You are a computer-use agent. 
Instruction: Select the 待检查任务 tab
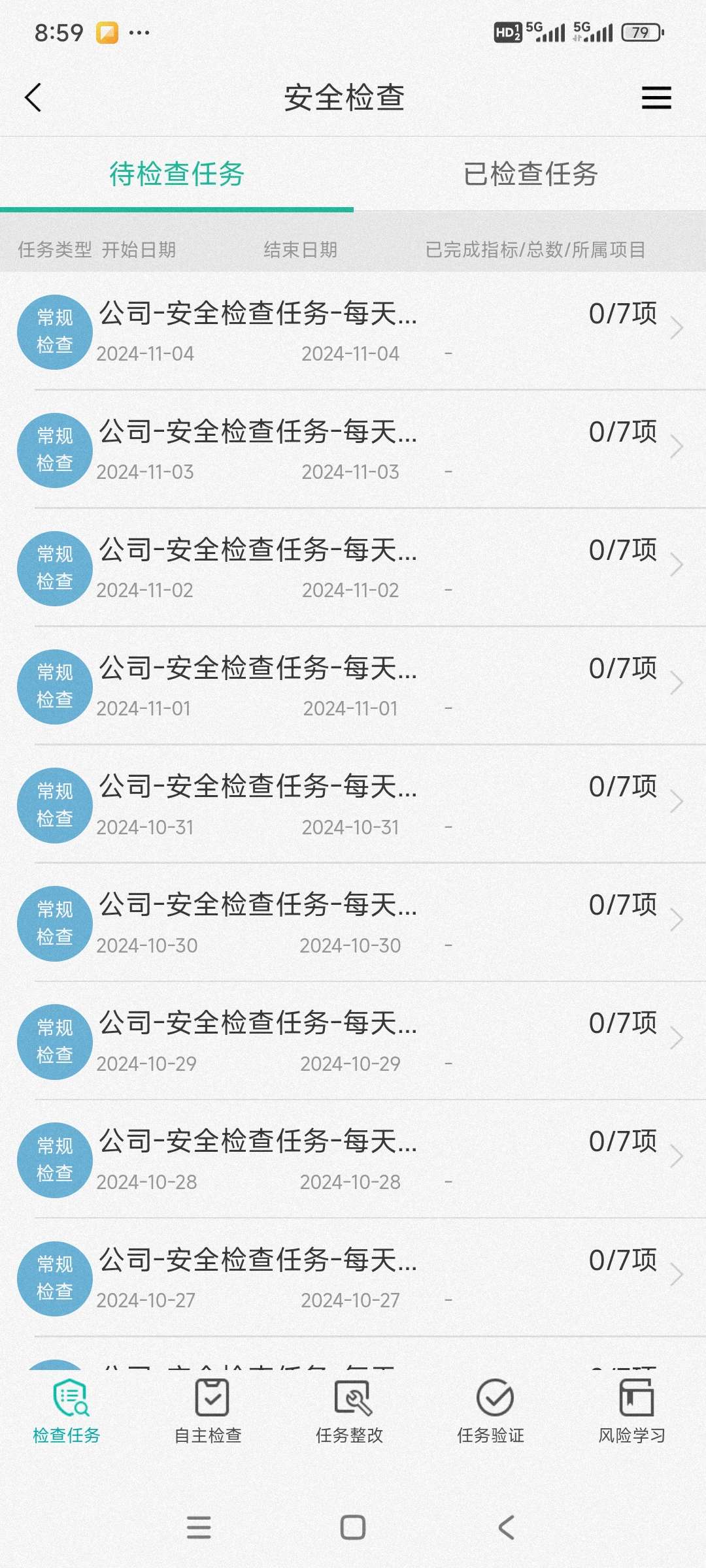(x=176, y=174)
